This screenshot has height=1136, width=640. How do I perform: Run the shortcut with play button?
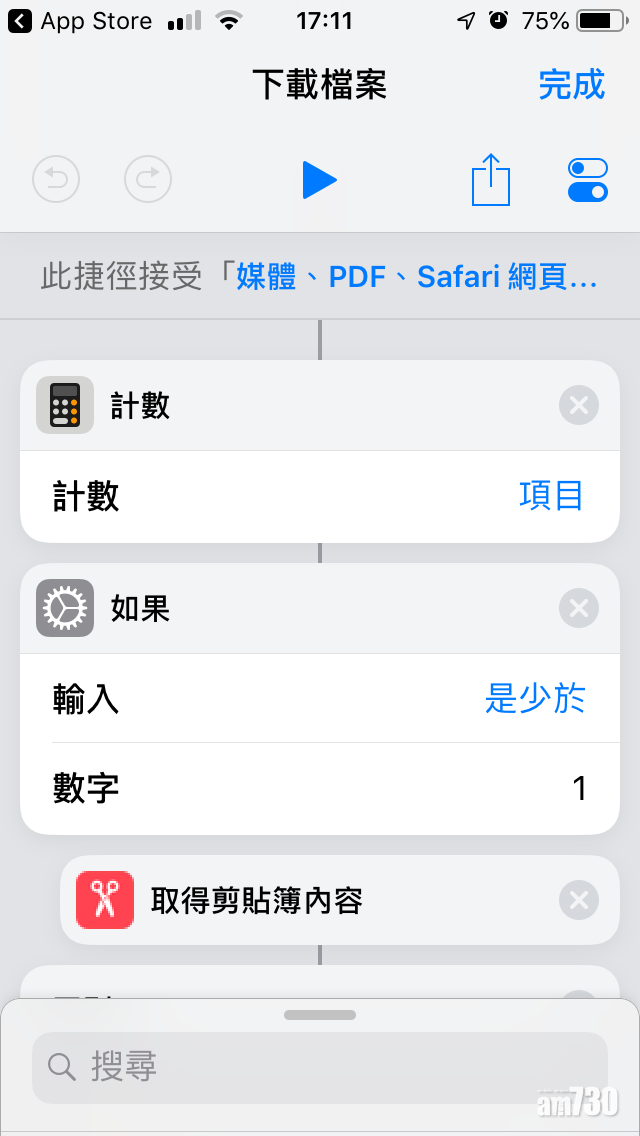click(x=319, y=180)
